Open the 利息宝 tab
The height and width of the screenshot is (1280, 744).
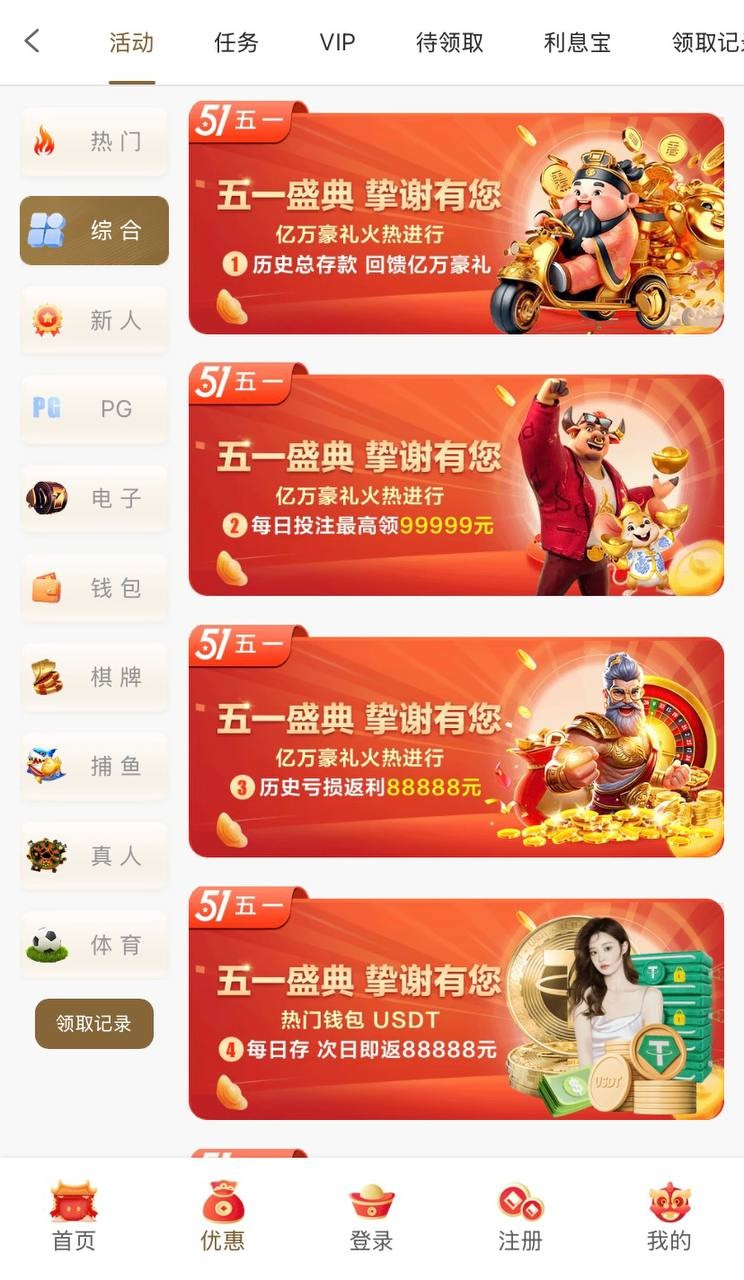point(577,42)
